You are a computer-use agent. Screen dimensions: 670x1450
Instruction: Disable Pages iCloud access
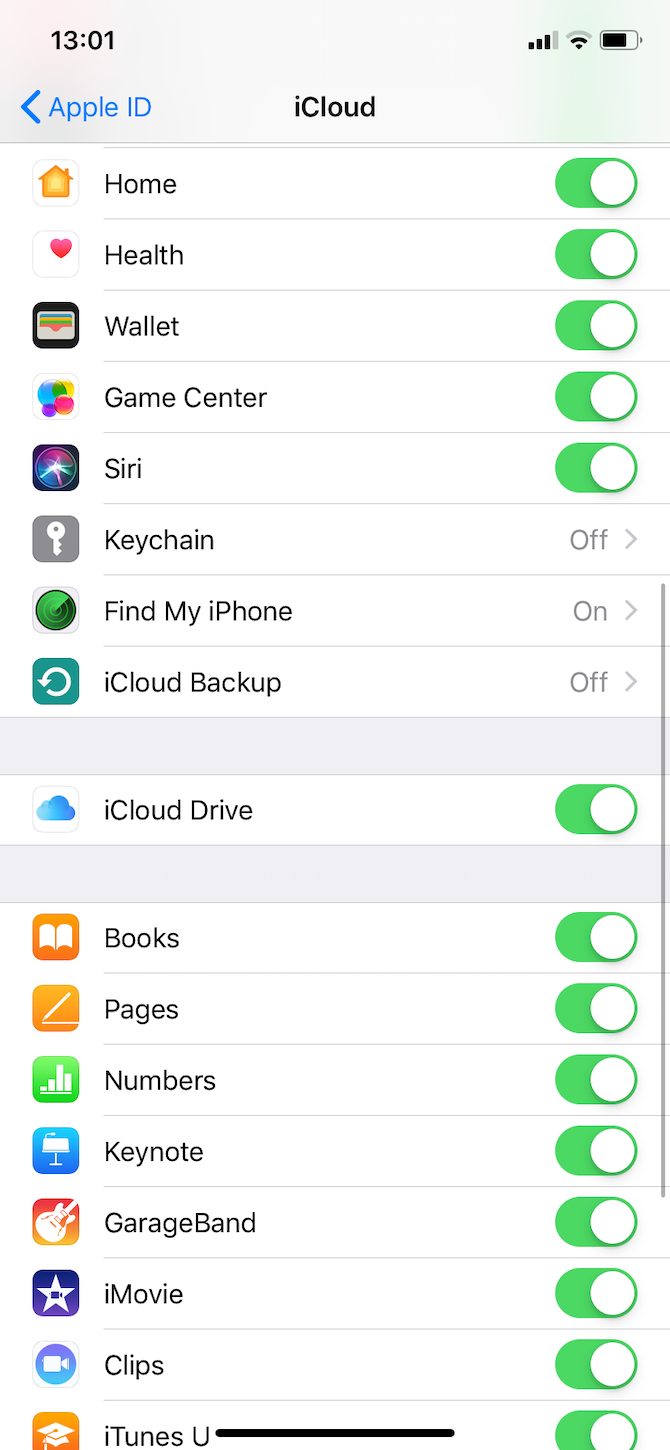tap(596, 1009)
